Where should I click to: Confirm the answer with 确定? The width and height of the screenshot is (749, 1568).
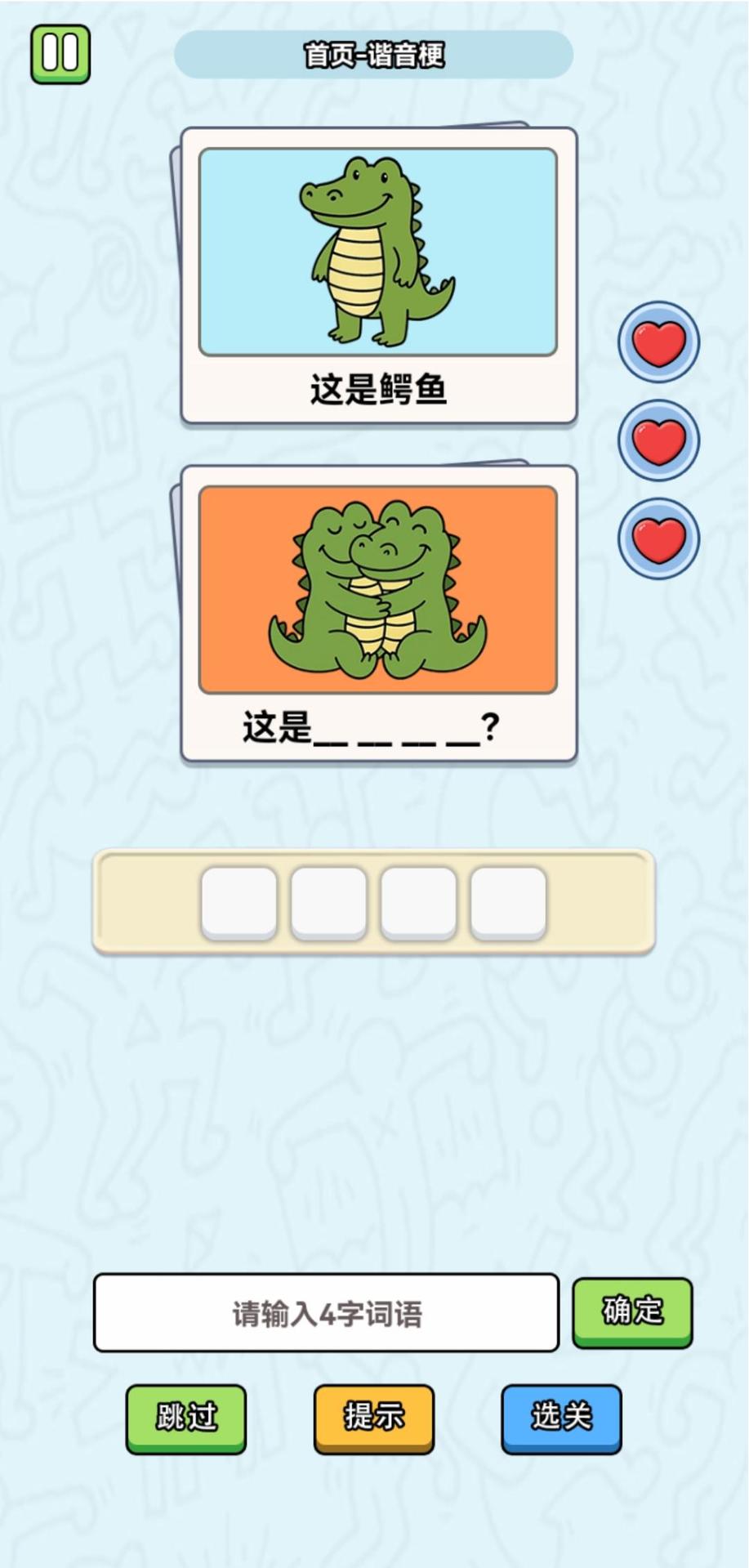[632, 1311]
